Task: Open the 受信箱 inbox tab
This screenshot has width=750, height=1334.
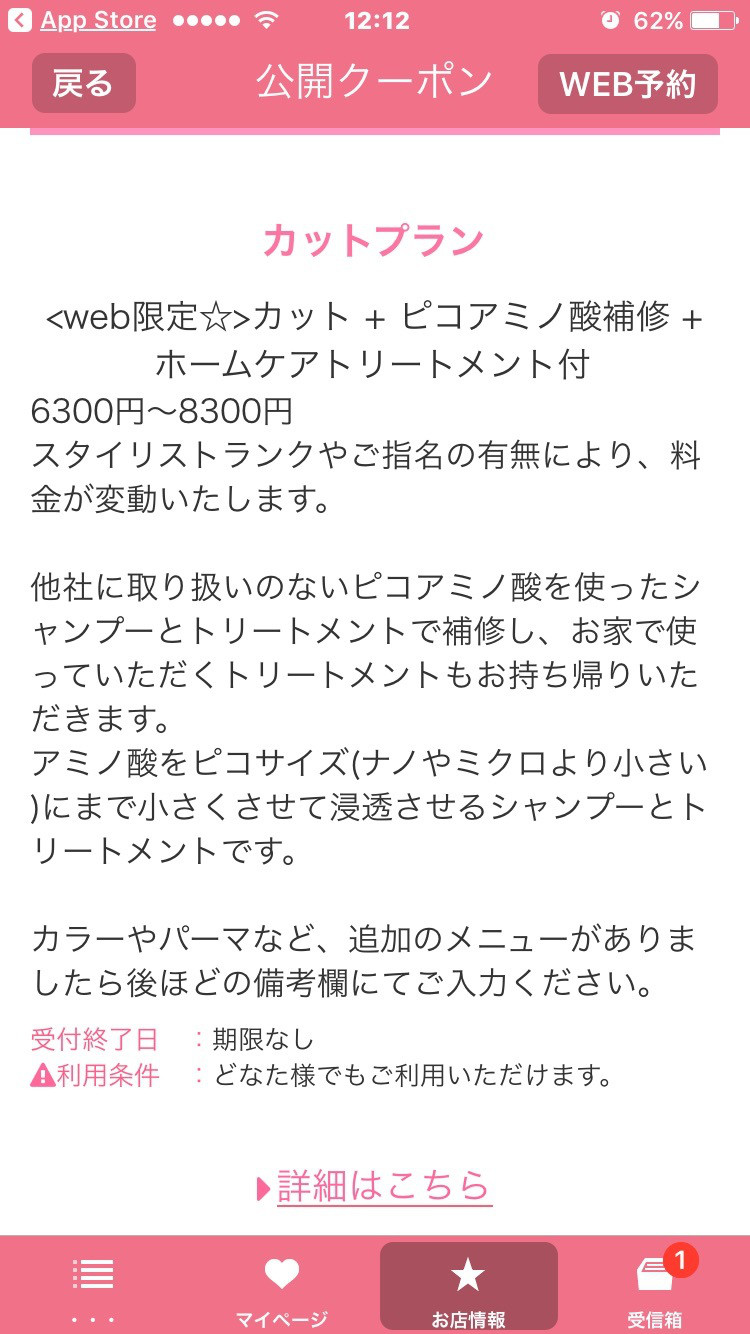Action: [x=656, y=1288]
